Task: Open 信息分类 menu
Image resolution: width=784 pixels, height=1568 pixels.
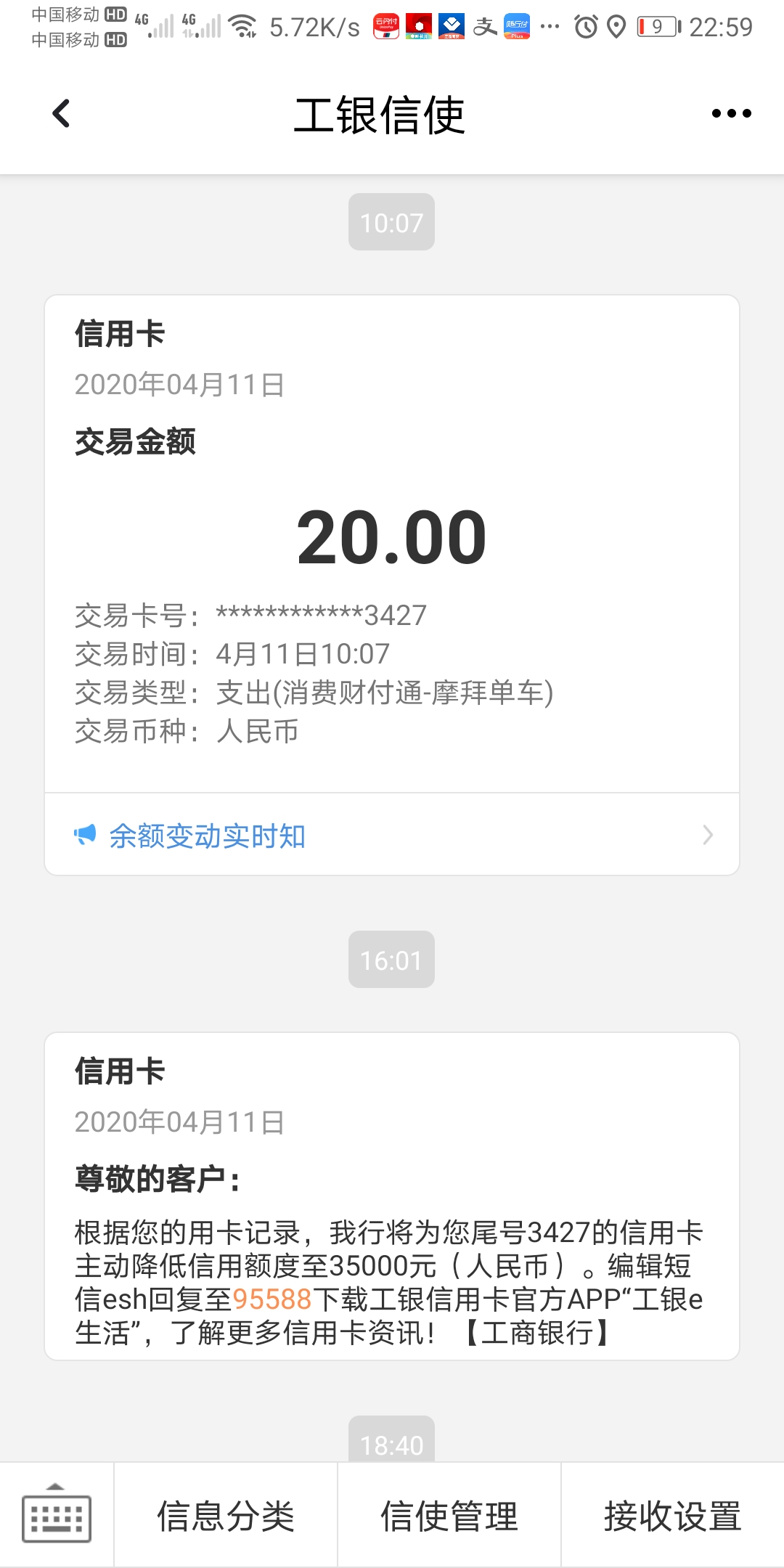Action: 226,1516
